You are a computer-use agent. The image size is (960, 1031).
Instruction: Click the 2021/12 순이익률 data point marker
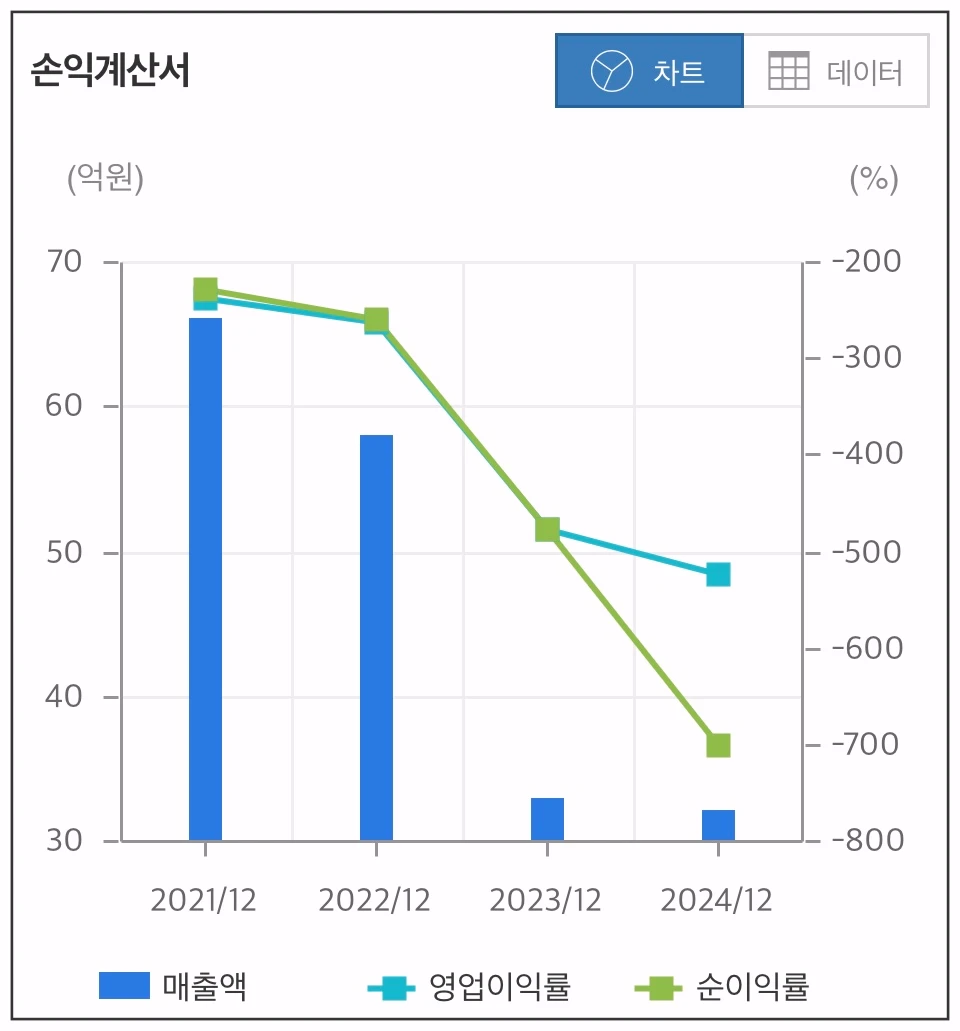coord(205,289)
